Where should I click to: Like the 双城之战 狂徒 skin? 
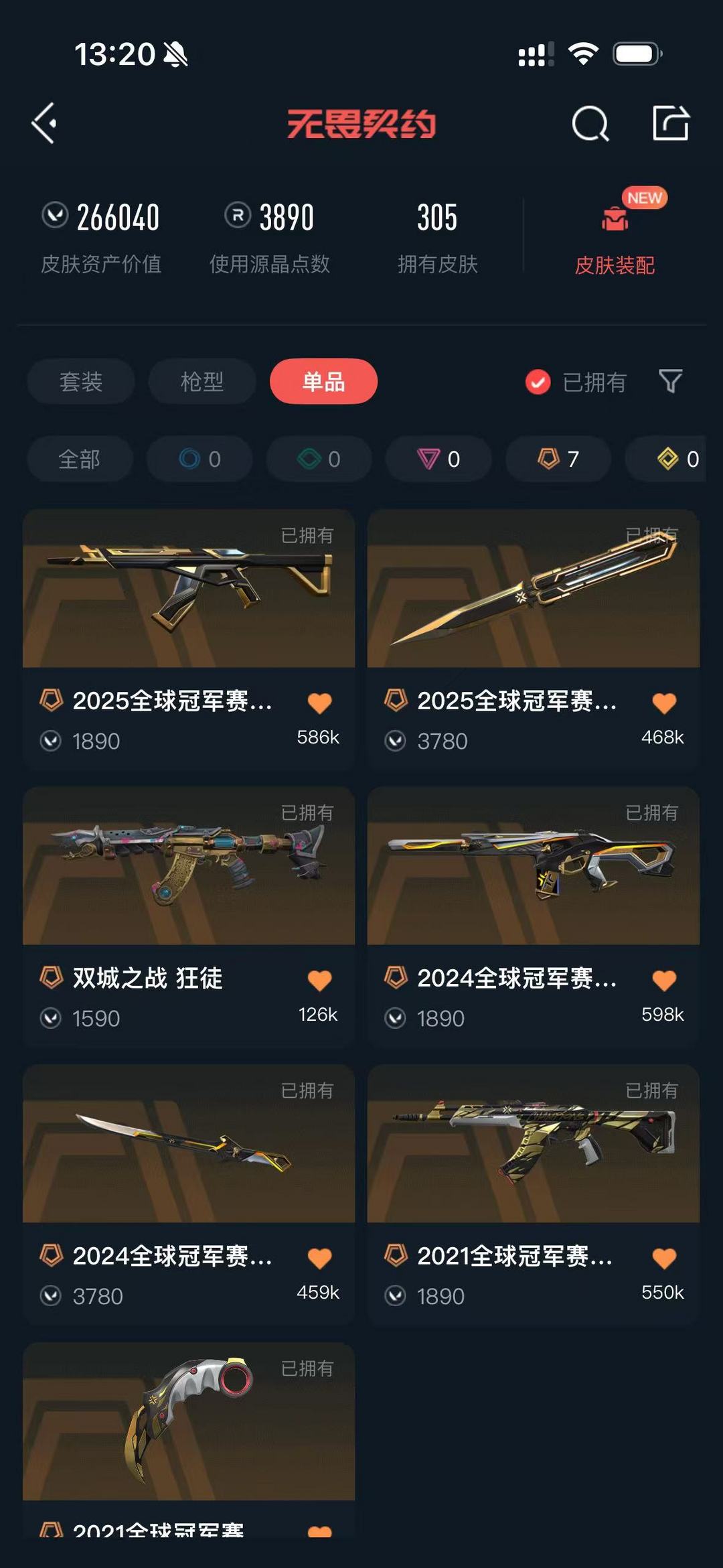[319, 981]
